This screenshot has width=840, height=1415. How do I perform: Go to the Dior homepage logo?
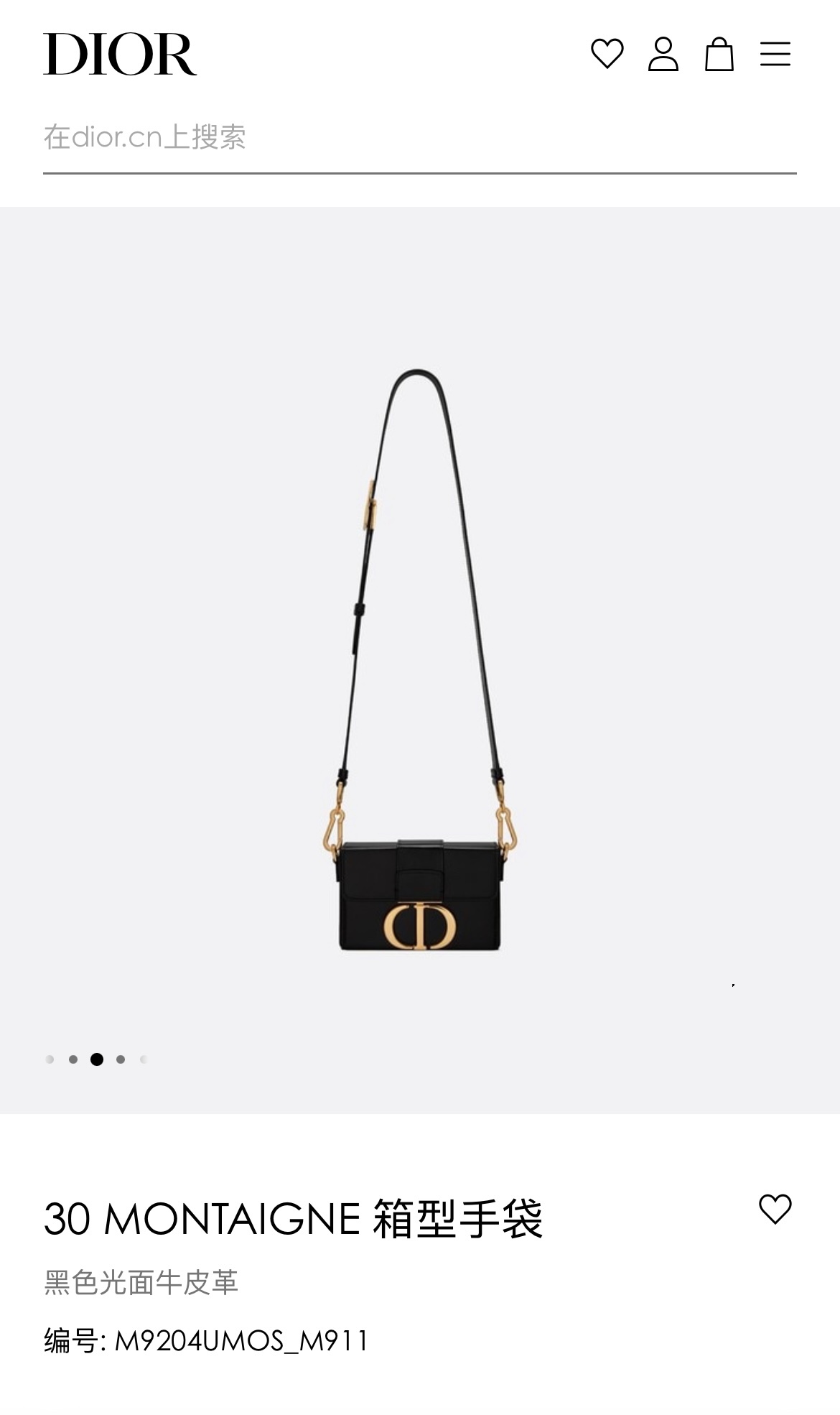120,54
